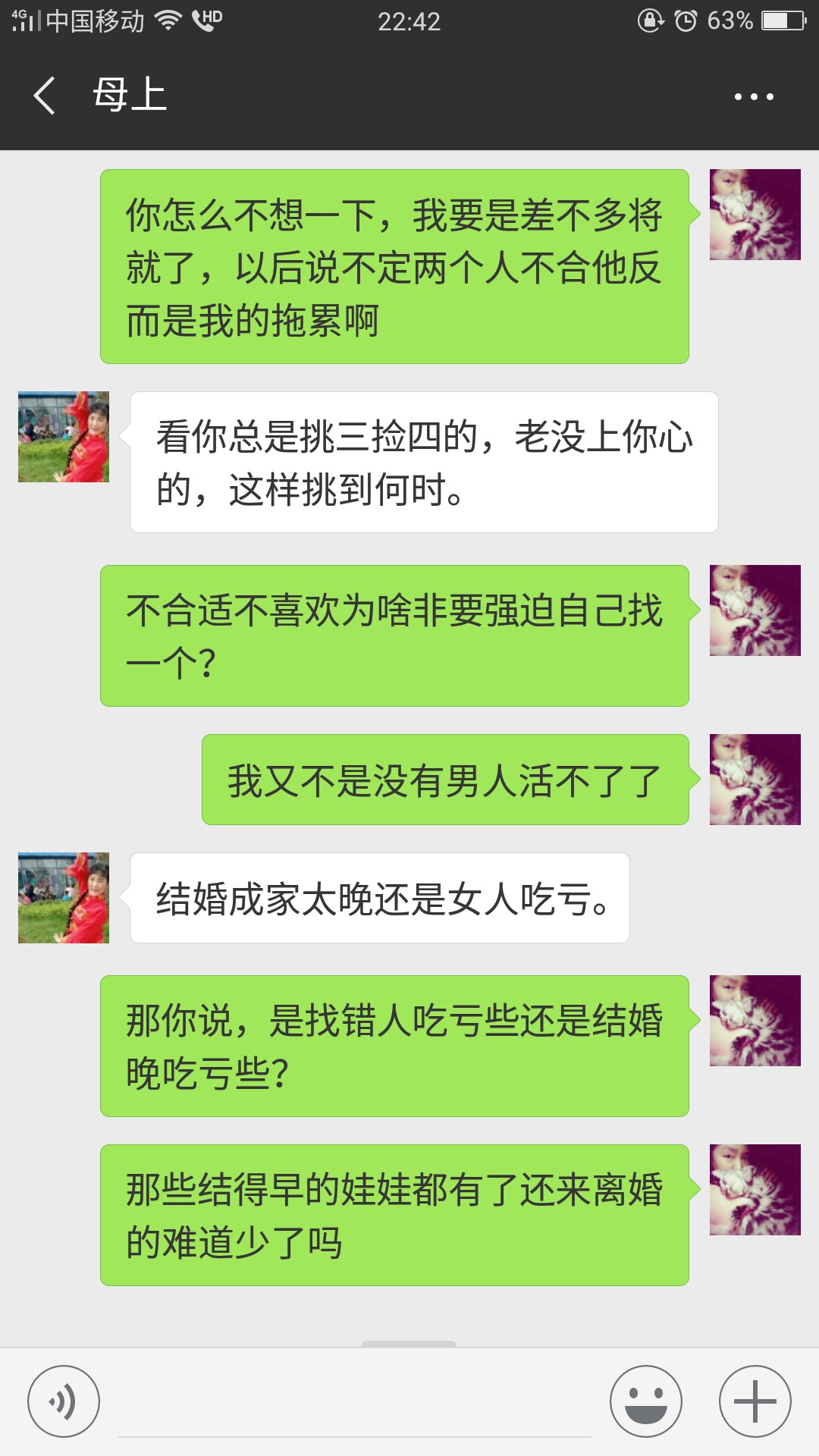Tap the message text input field
Image resolution: width=819 pixels, height=1456 pixels.
tap(355, 1403)
